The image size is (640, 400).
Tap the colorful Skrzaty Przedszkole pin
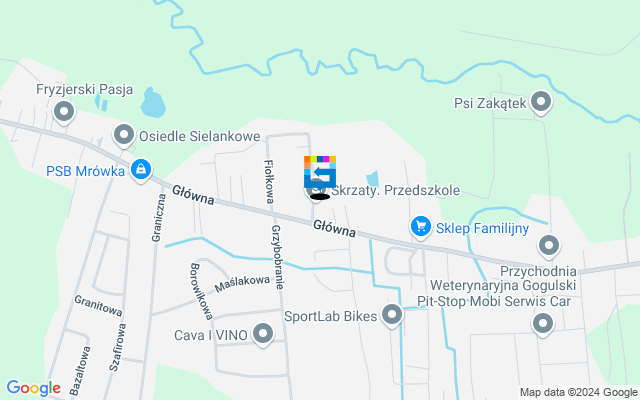(320, 172)
